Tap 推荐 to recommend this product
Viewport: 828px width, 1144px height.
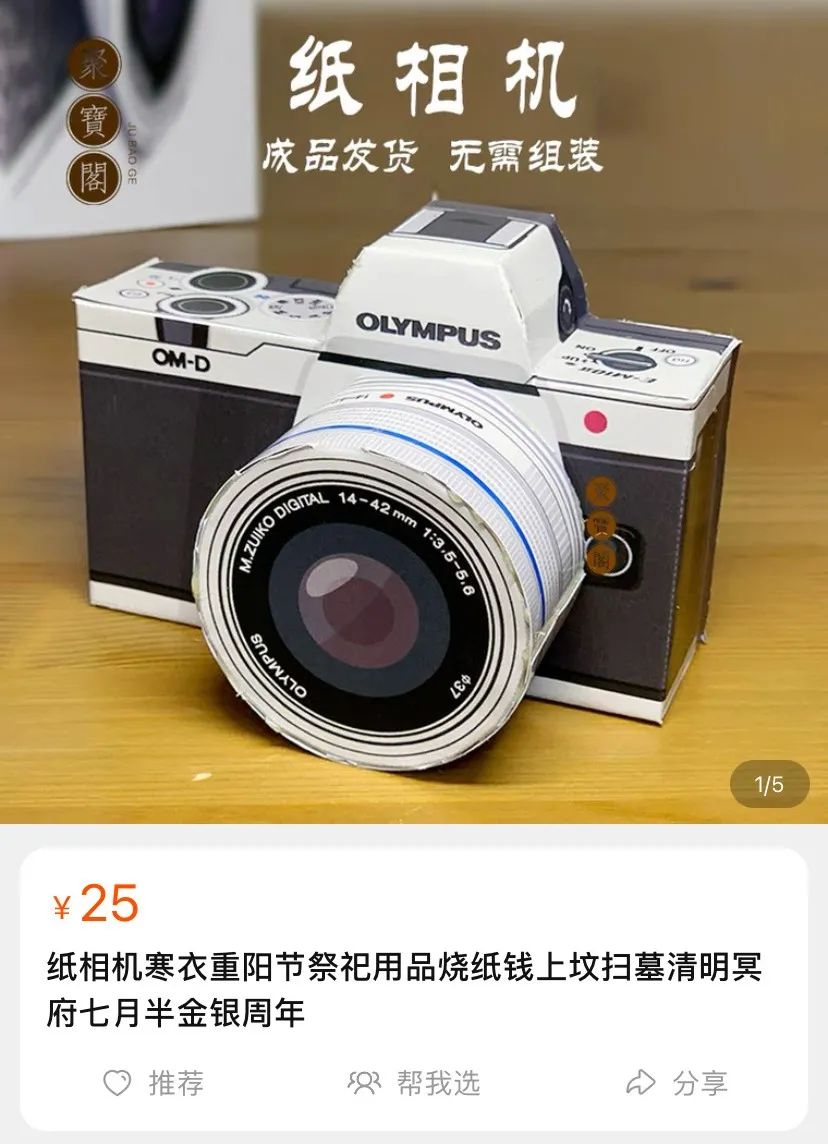tap(154, 1083)
